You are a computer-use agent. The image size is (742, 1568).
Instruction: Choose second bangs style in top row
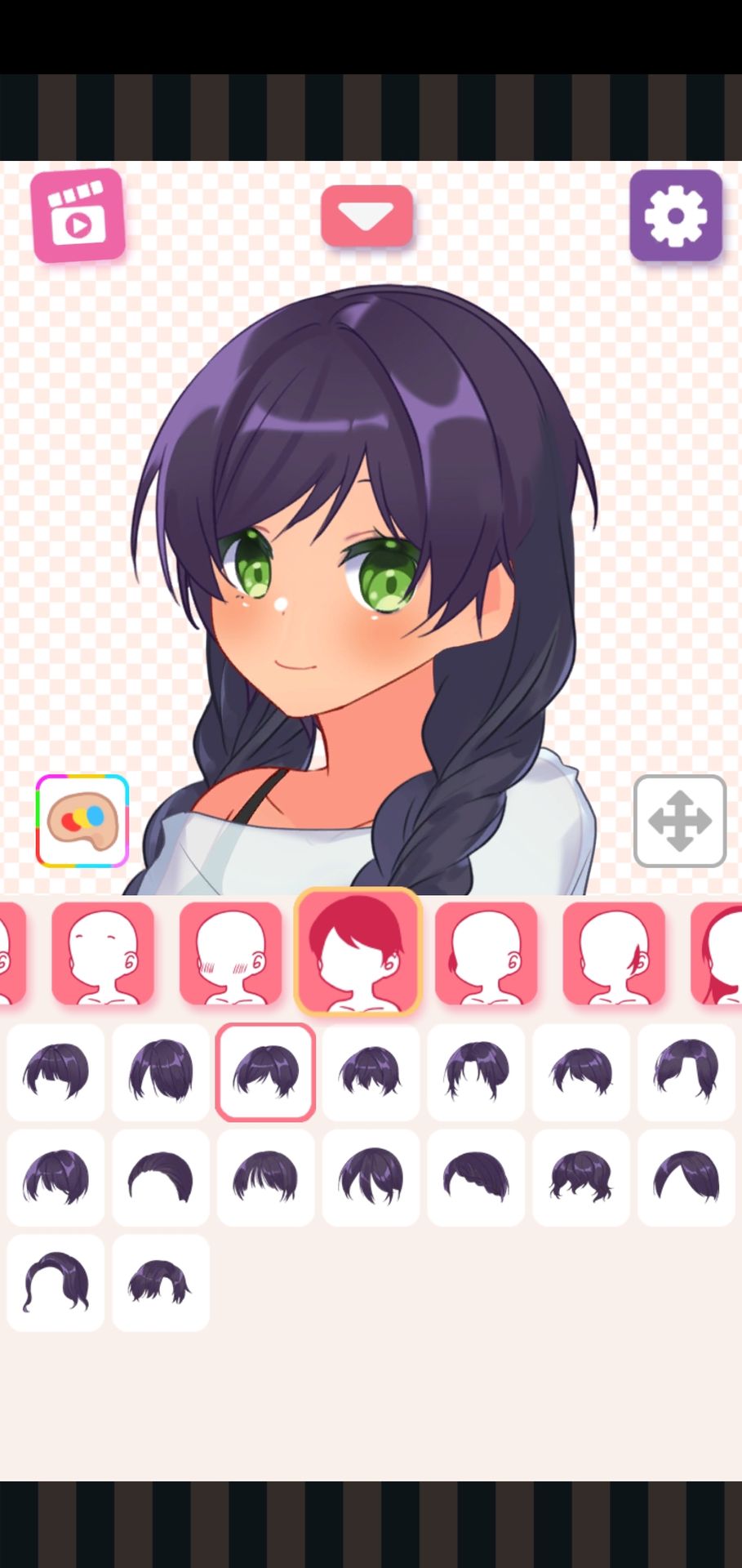point(161,1071)
